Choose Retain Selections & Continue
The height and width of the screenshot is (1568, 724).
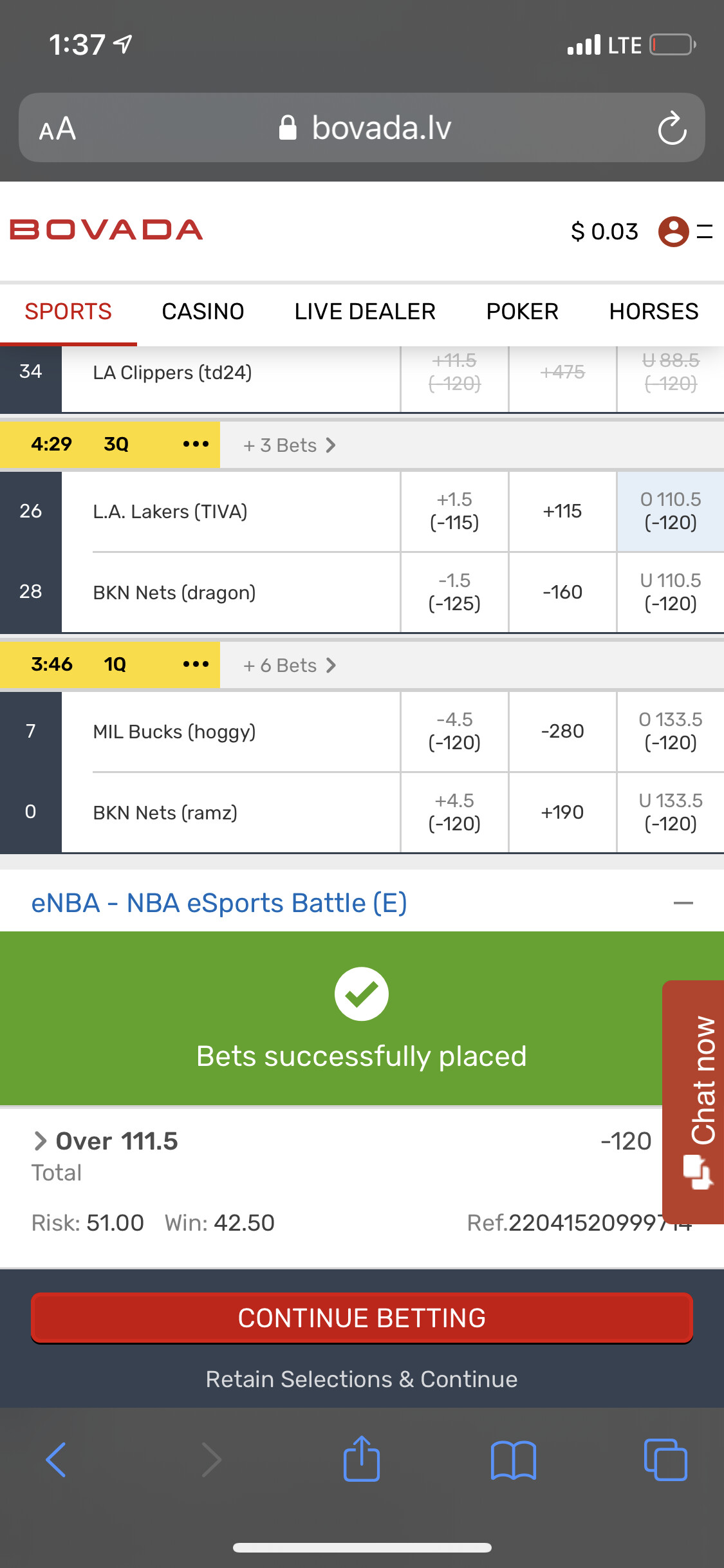[x=362, y=1379]
